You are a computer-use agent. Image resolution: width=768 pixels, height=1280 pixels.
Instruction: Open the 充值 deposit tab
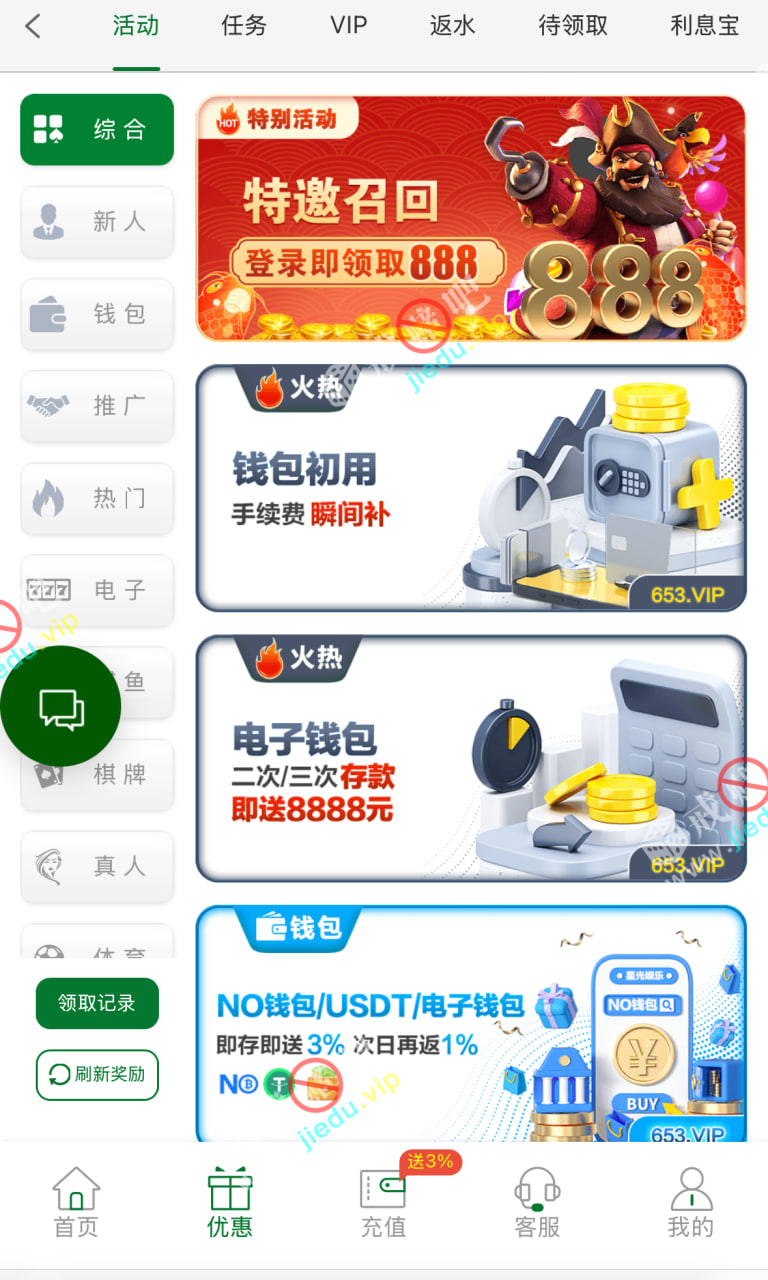point(384,1203)
